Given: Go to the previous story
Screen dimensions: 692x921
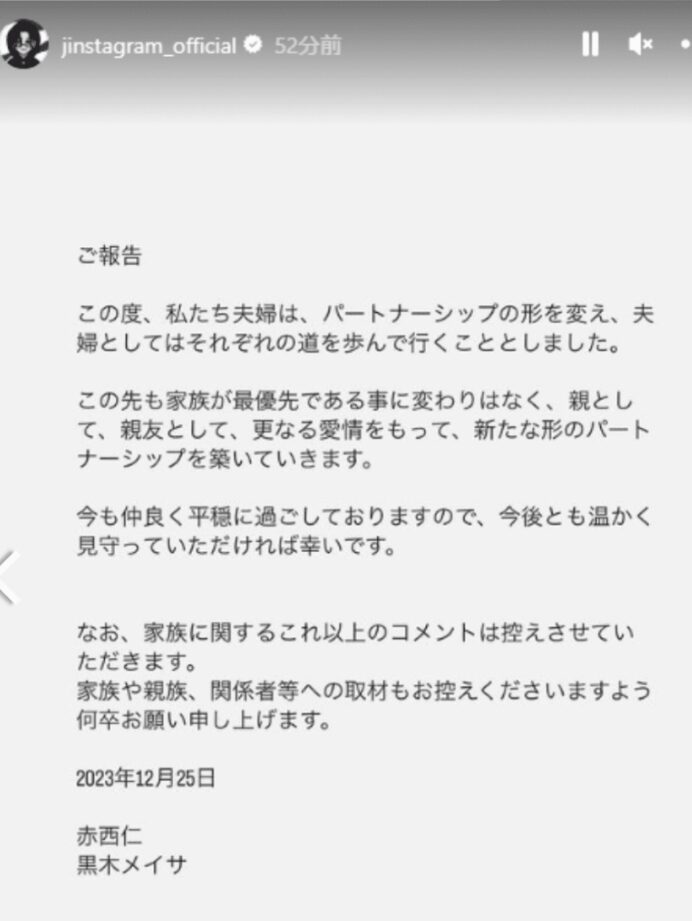Looking at the screenshot, I should click(x=8, y=577).
